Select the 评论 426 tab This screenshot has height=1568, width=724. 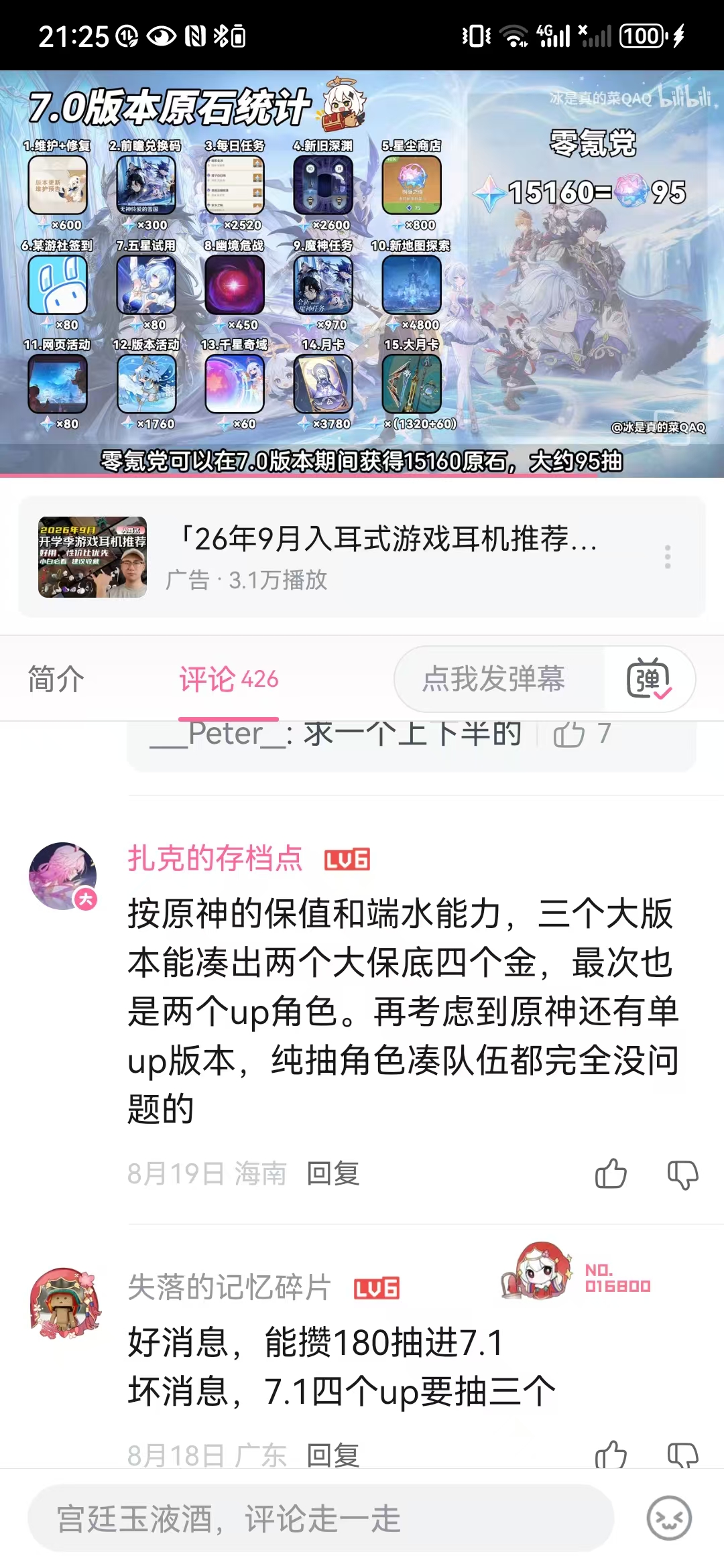(229, 679)
